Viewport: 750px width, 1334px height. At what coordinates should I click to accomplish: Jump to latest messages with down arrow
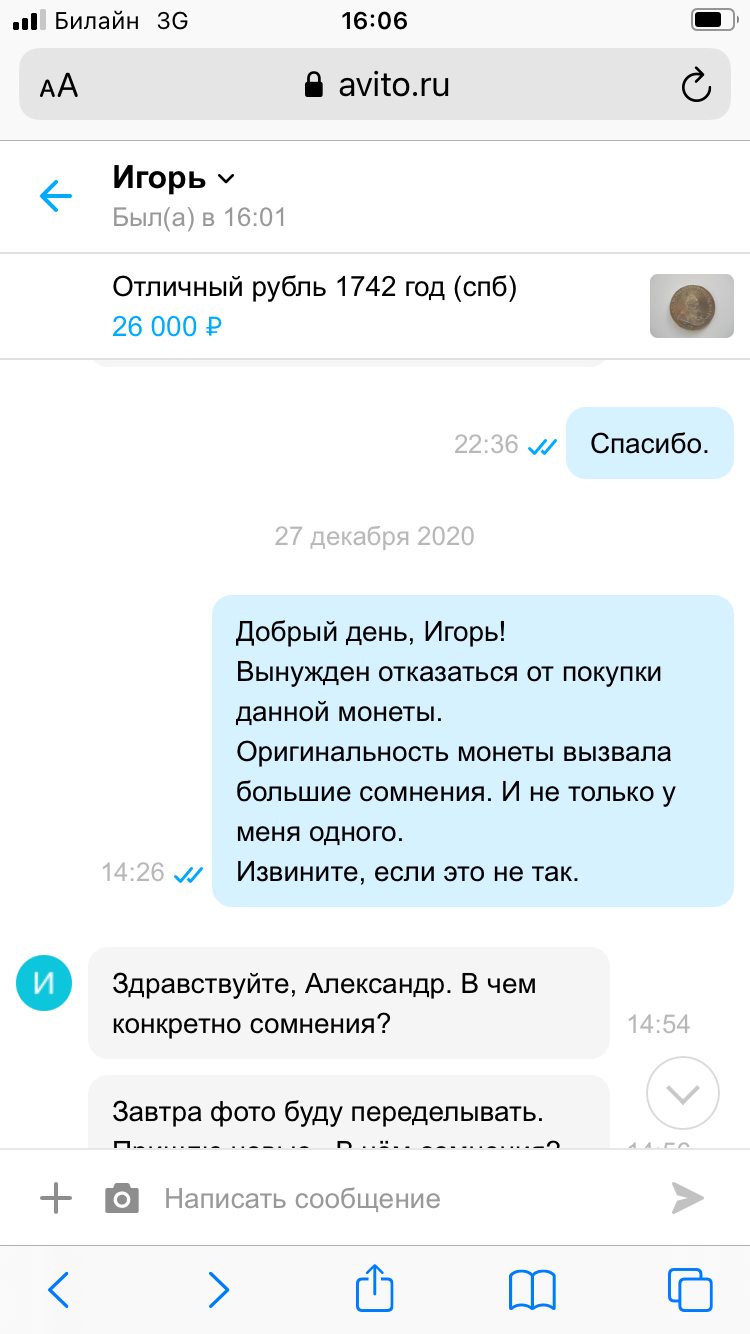point(683,1094)
